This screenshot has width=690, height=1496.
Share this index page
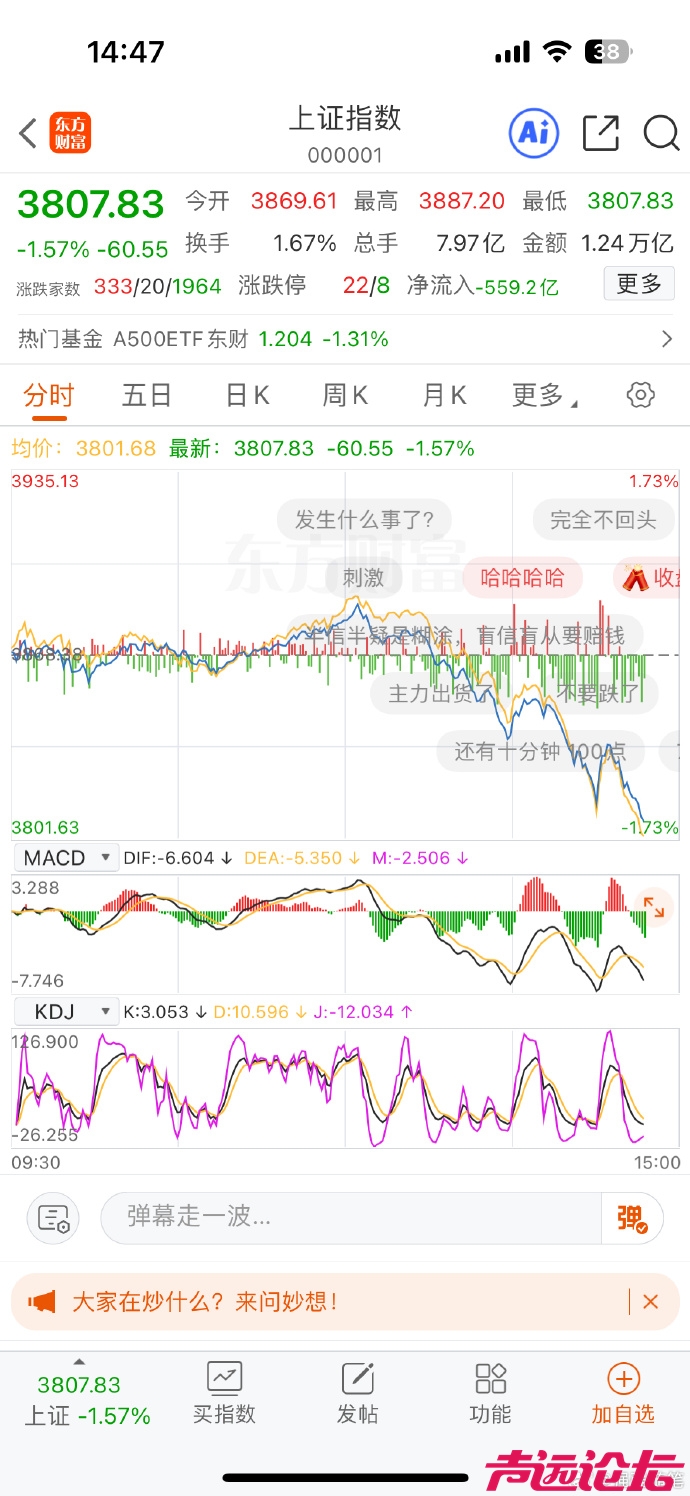pyautogui.click(x=601, y=133)
